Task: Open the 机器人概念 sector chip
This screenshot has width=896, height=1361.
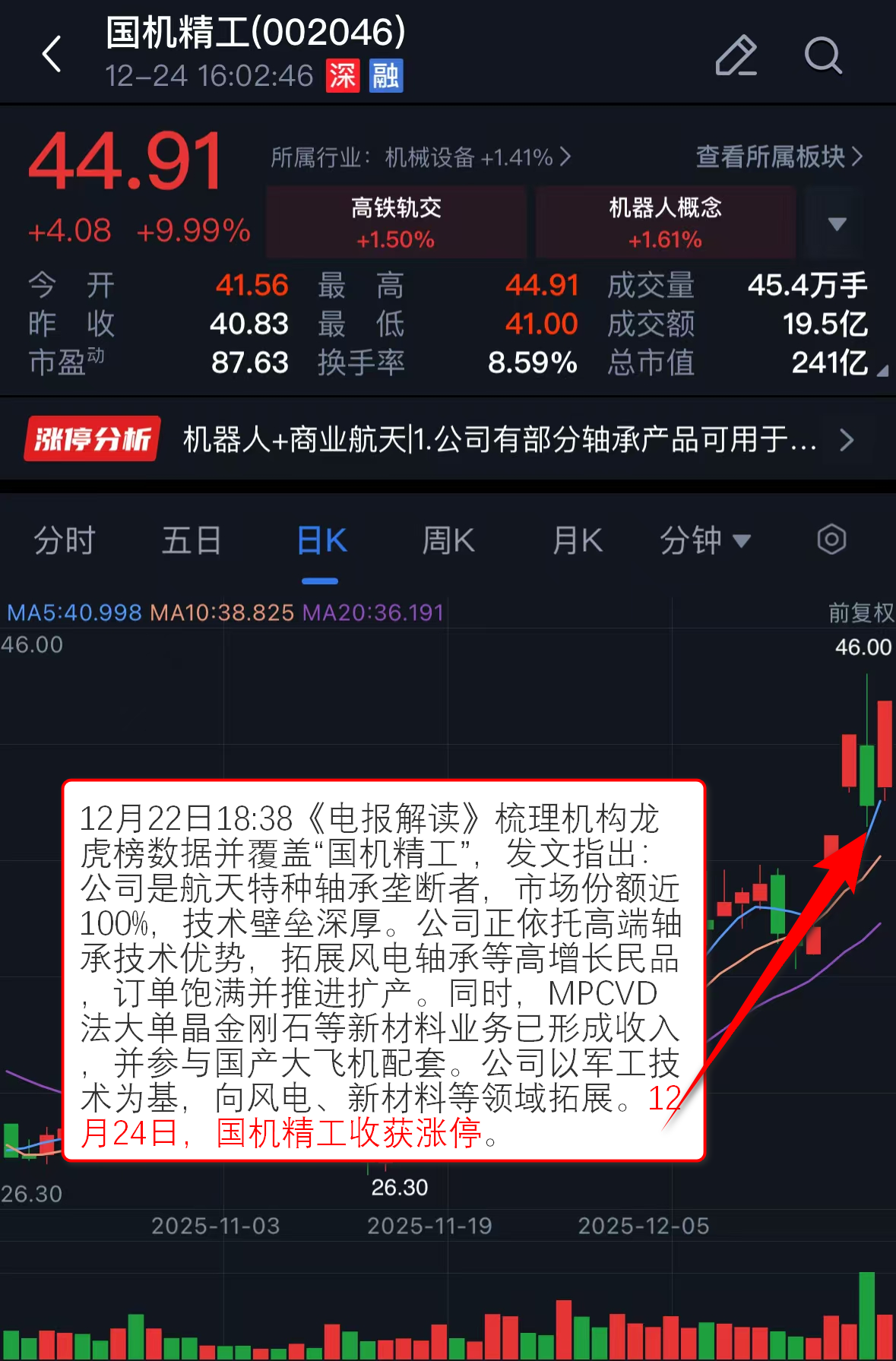Action: click(665, 223)
